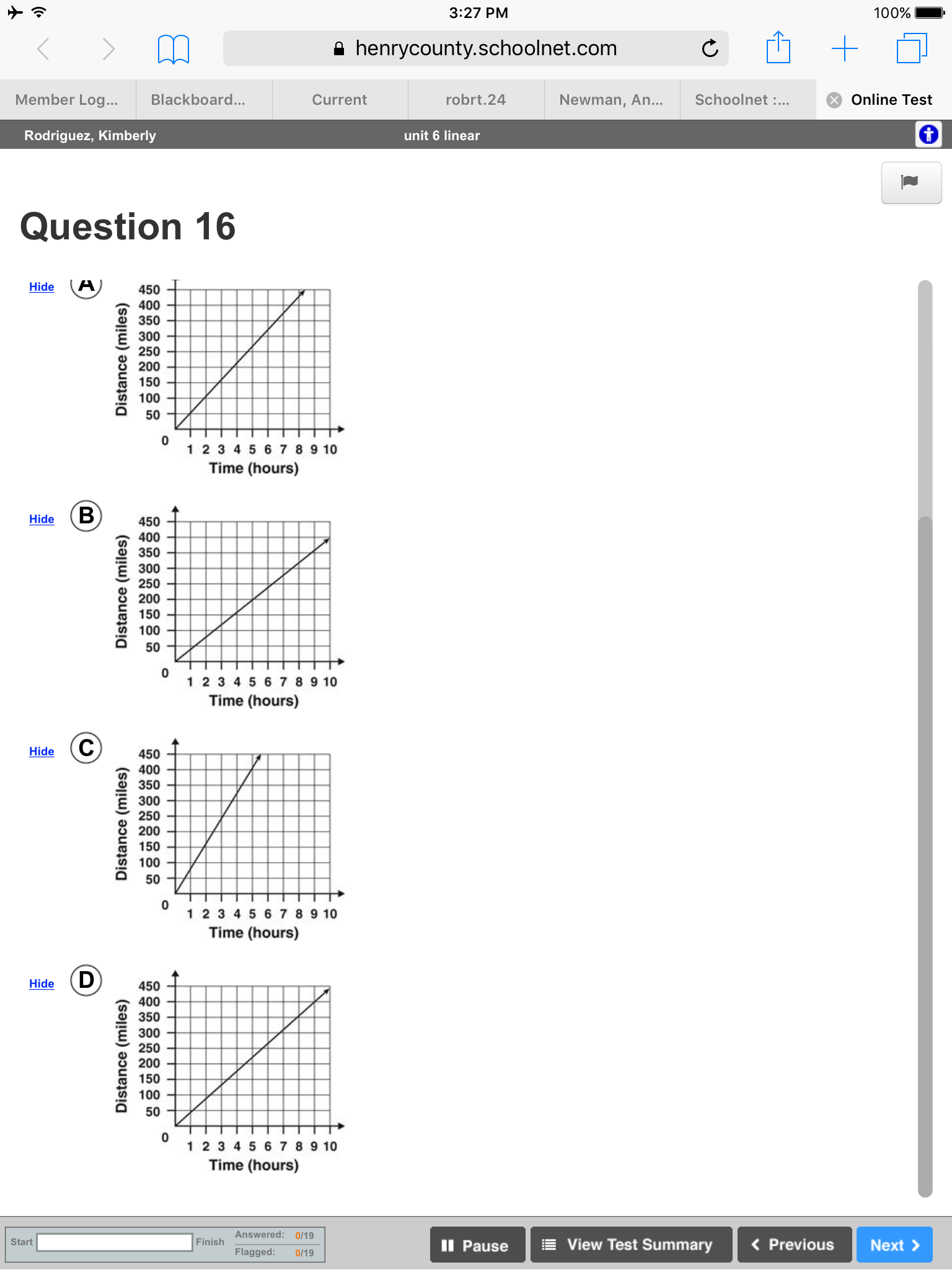Select answer choice B
Screen dimensions: 952x1270
pos(86,516)
